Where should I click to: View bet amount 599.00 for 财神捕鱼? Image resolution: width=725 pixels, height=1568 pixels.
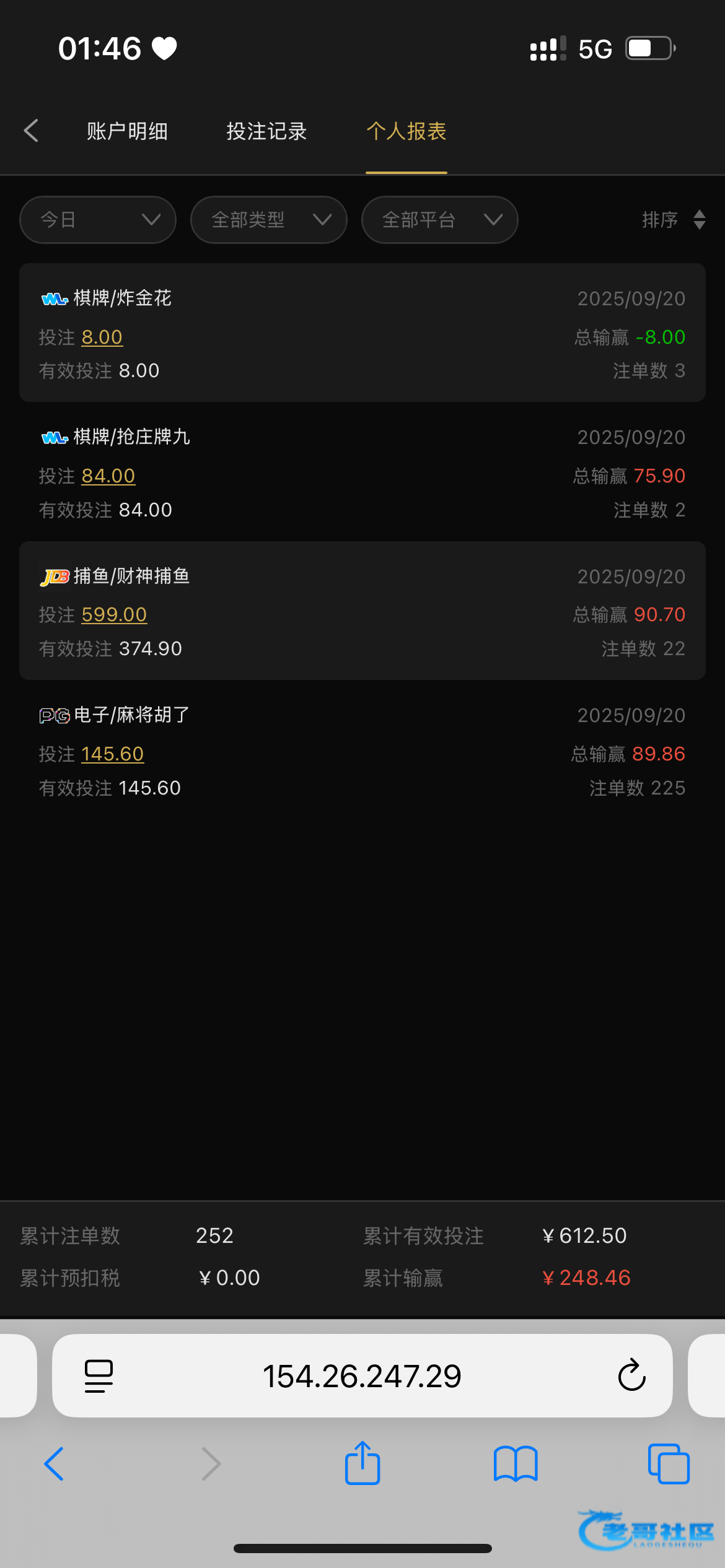(x=114, y=615)
